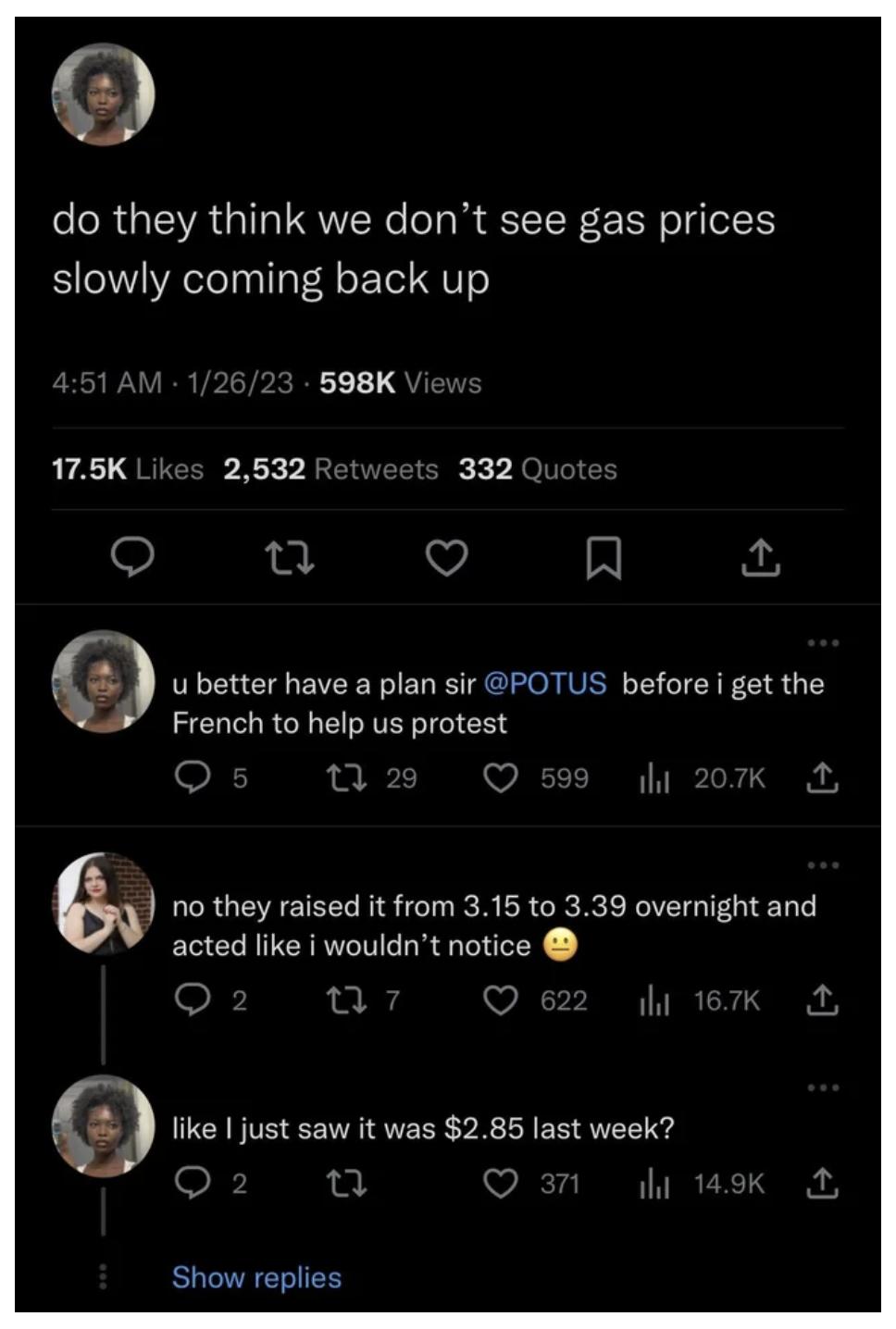Bookmark the main tweet
This screenshot has width=896, height=1329.
point(604,559)
